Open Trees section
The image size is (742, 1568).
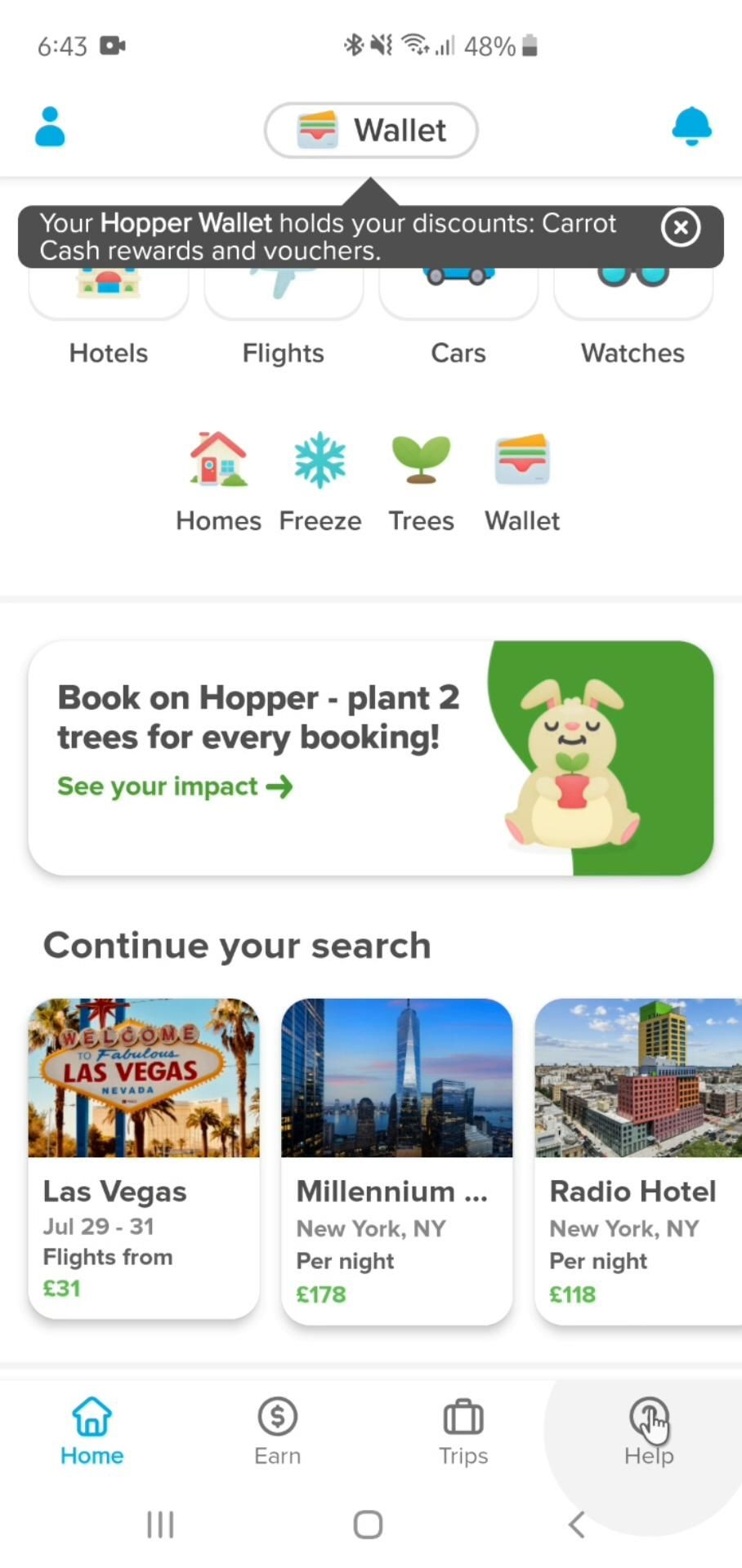click(421, 482)
